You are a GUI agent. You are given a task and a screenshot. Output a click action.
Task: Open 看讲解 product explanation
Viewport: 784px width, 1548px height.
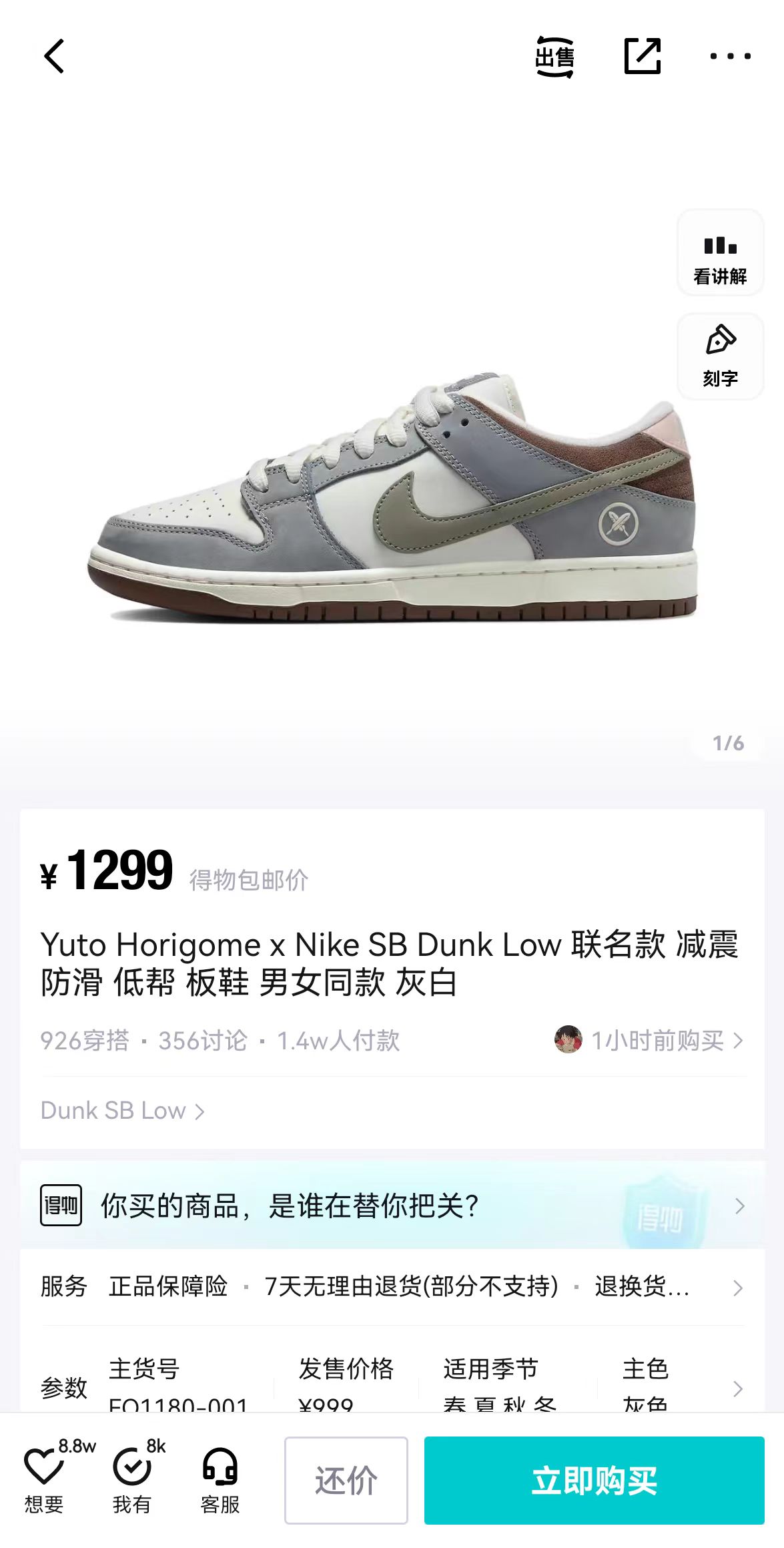721,253
